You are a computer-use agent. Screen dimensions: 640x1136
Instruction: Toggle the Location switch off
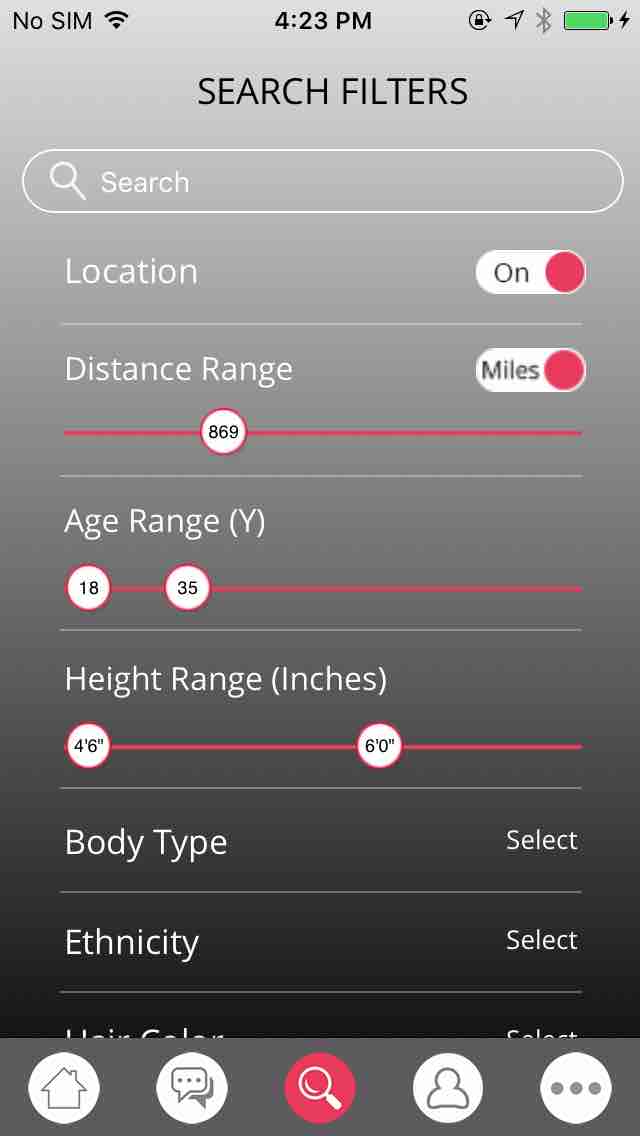[530, 272]
